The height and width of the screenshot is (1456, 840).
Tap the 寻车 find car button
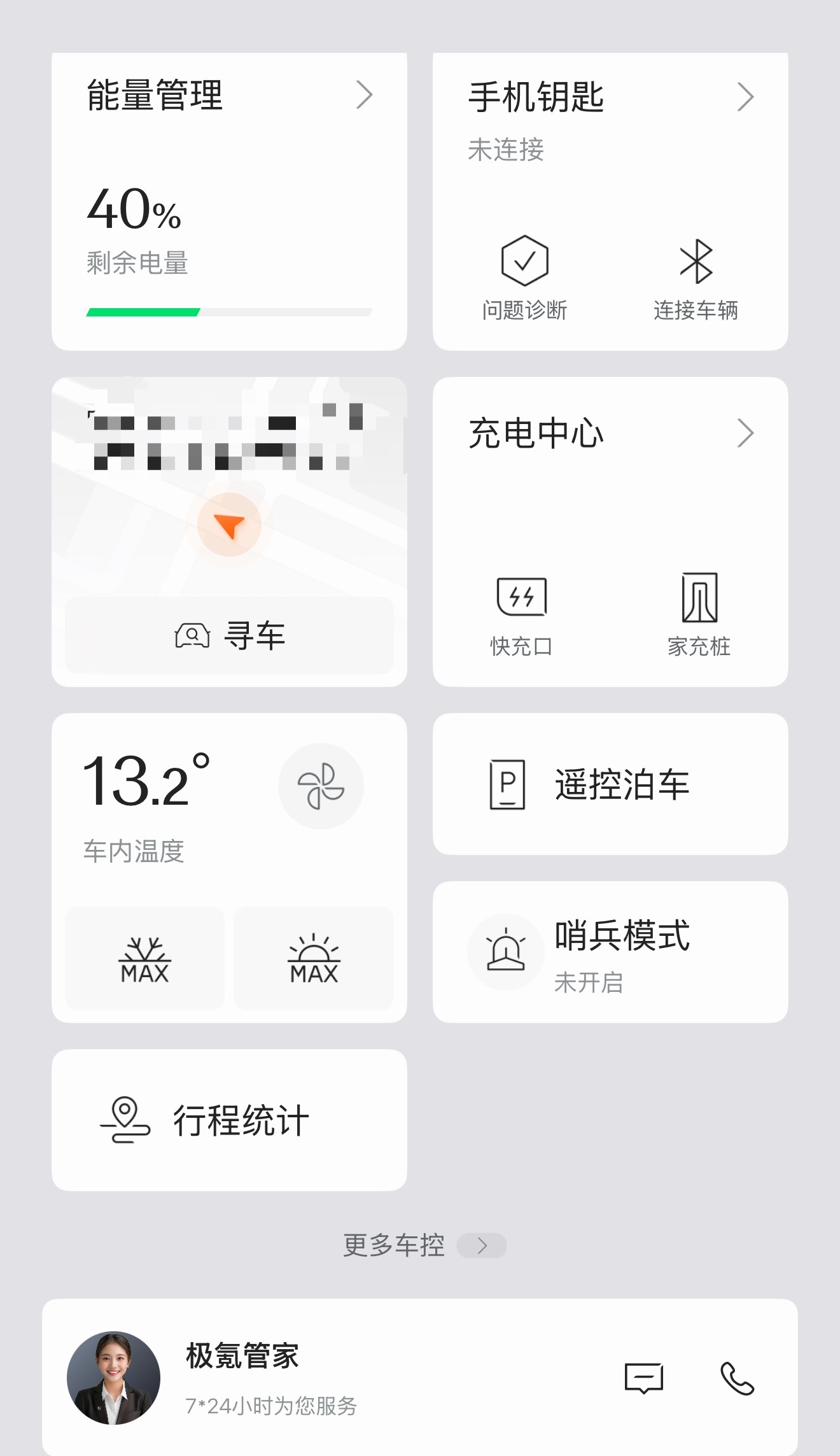point(230,634)
